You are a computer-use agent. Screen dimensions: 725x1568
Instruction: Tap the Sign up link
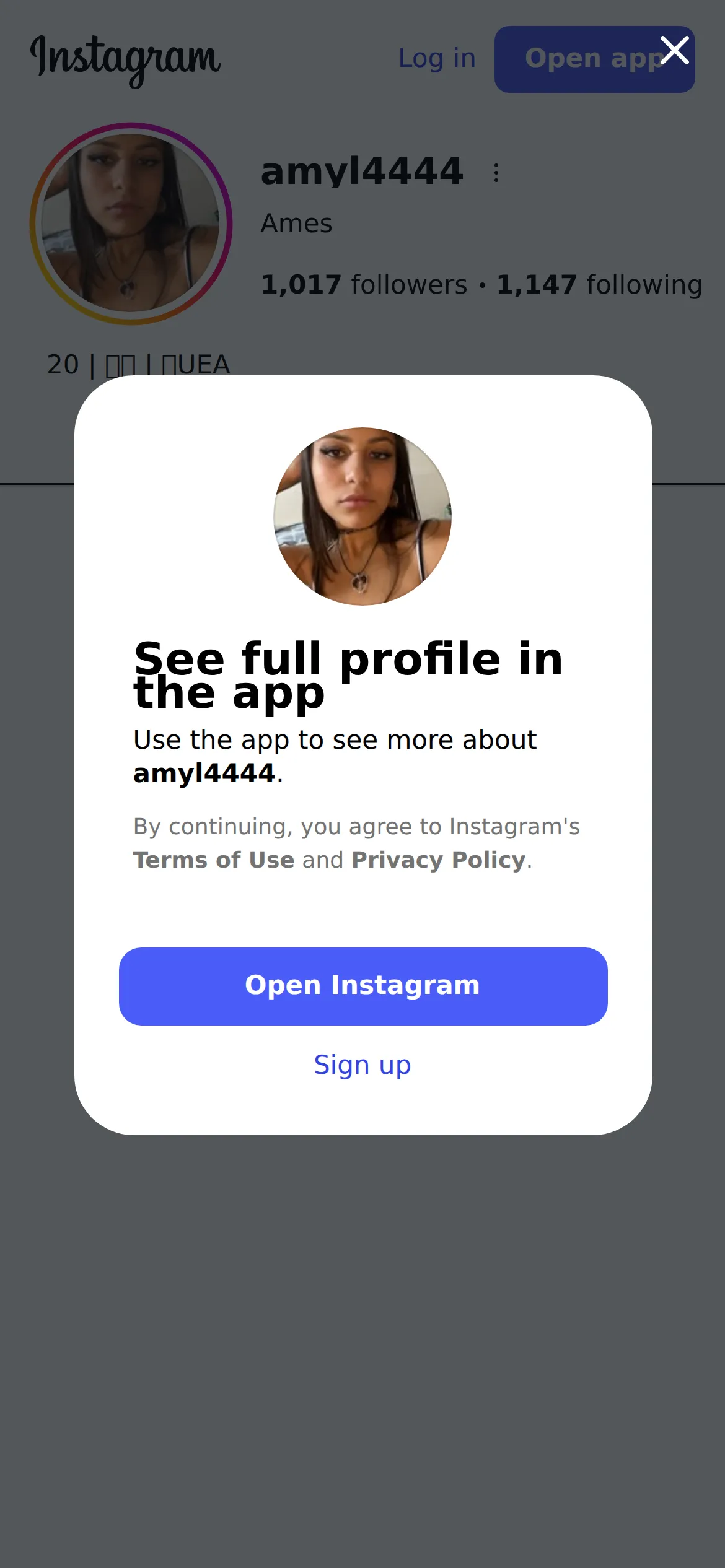(362, 1065)
